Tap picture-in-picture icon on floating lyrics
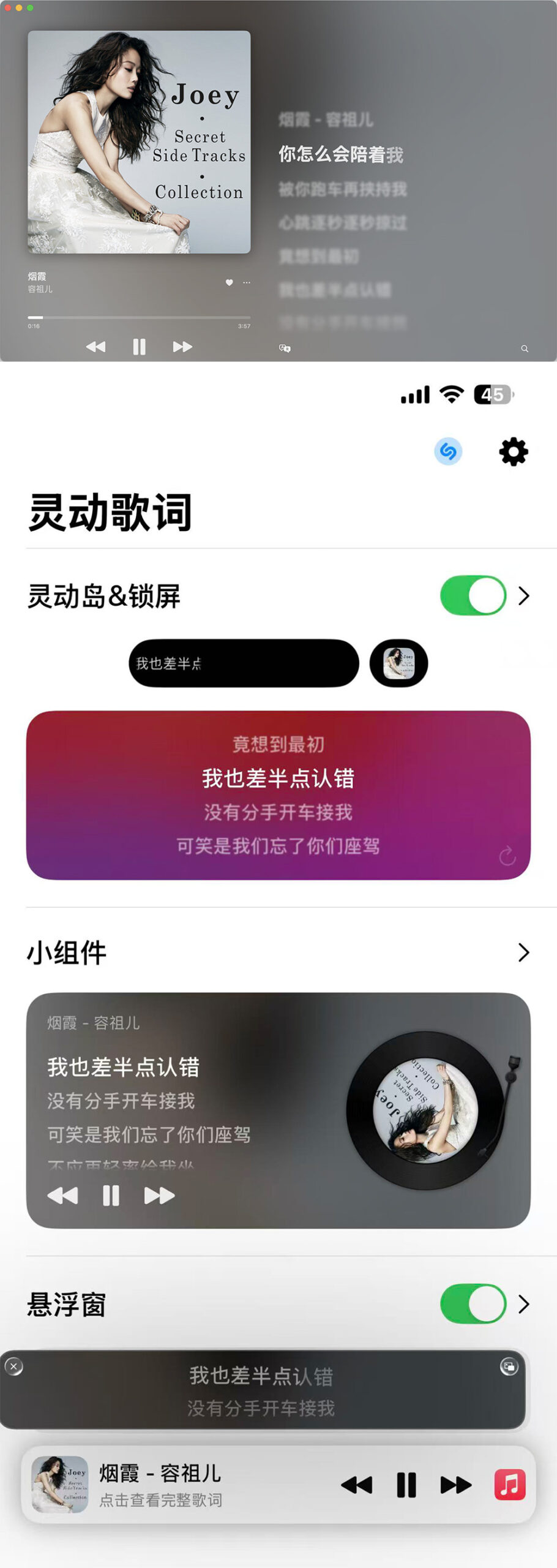Screen dimensions: 557x1568 point(509,1366)
